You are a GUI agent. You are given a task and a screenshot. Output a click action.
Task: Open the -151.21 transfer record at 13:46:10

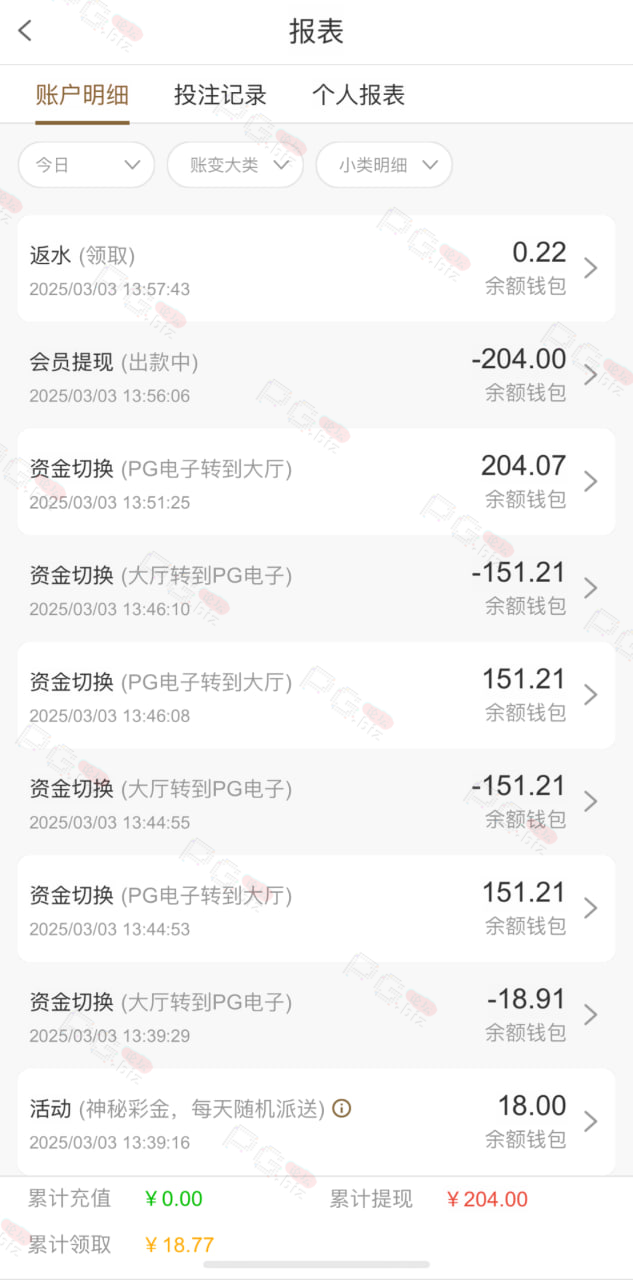(316, 588)
